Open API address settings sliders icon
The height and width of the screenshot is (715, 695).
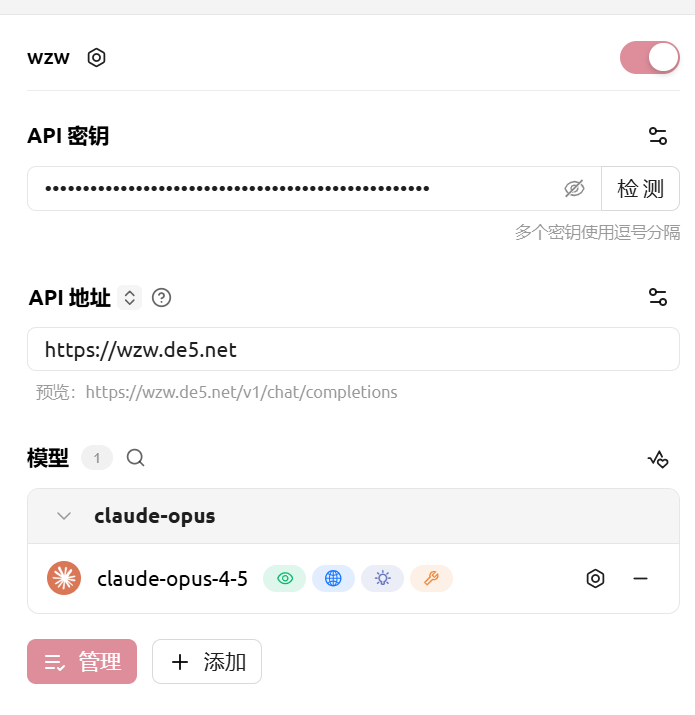point(658,297)
